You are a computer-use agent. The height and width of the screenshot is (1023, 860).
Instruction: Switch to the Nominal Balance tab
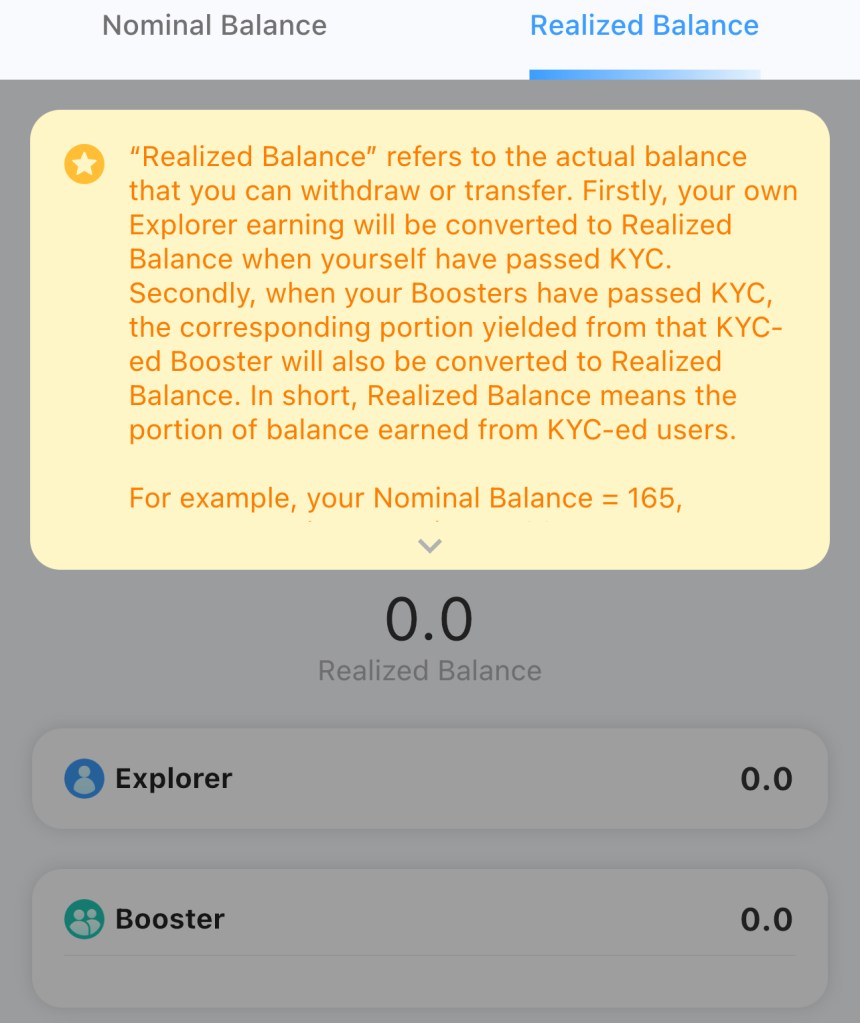tap(214, 26)
